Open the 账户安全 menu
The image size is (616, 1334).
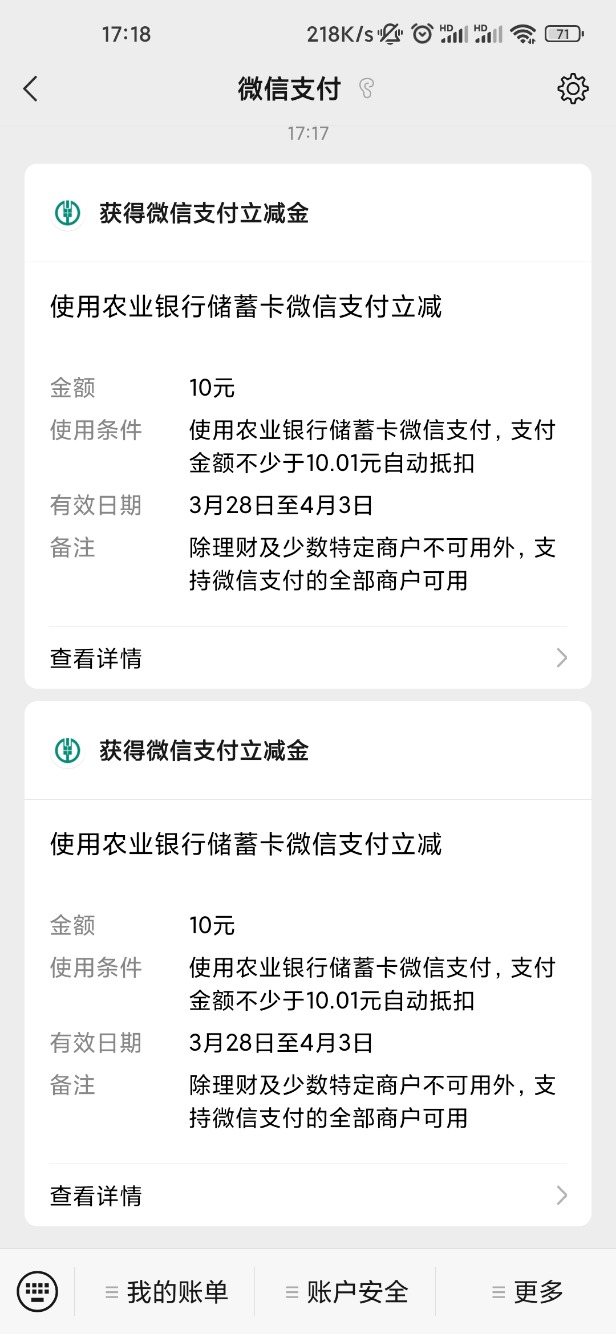click(x=346, y=1291)
